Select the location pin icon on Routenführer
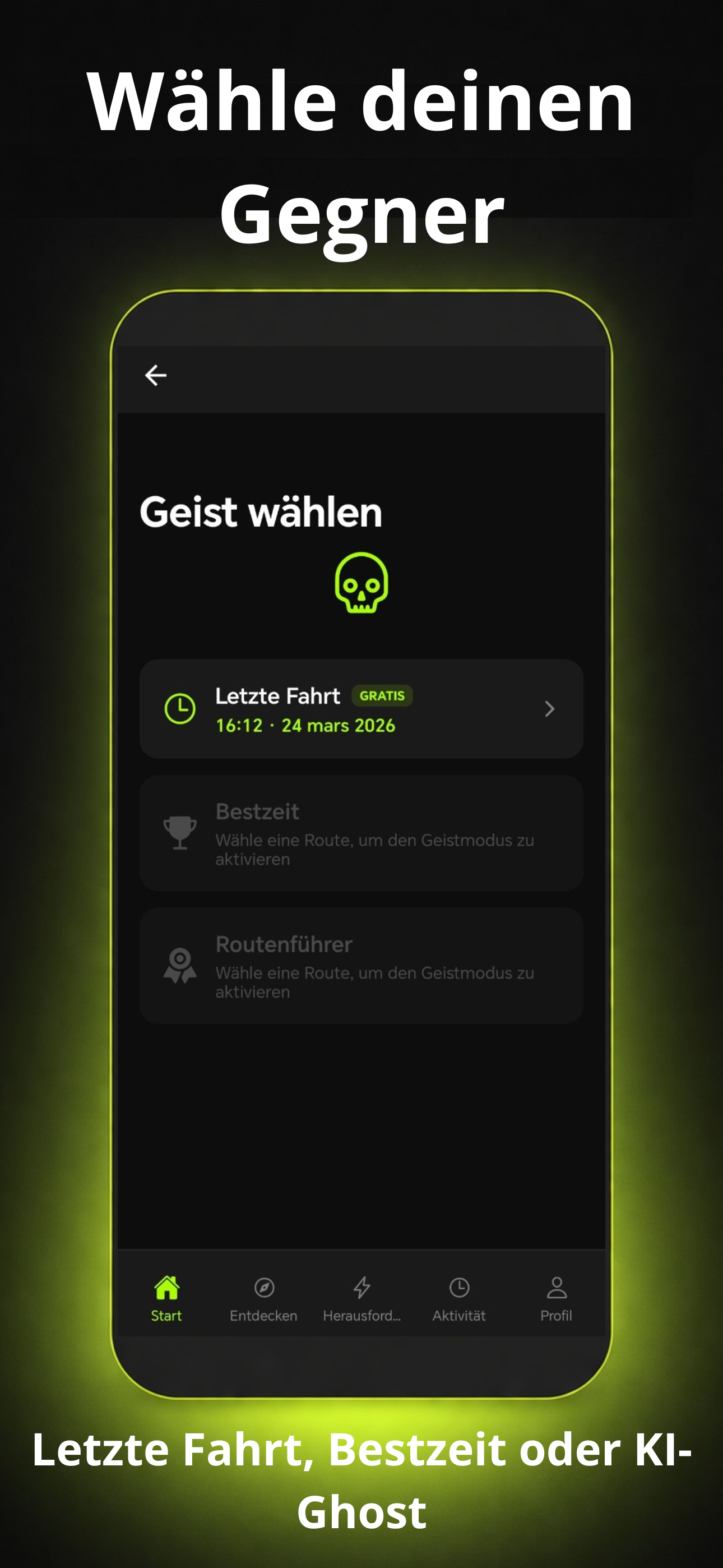 click(x=180, y=965)
